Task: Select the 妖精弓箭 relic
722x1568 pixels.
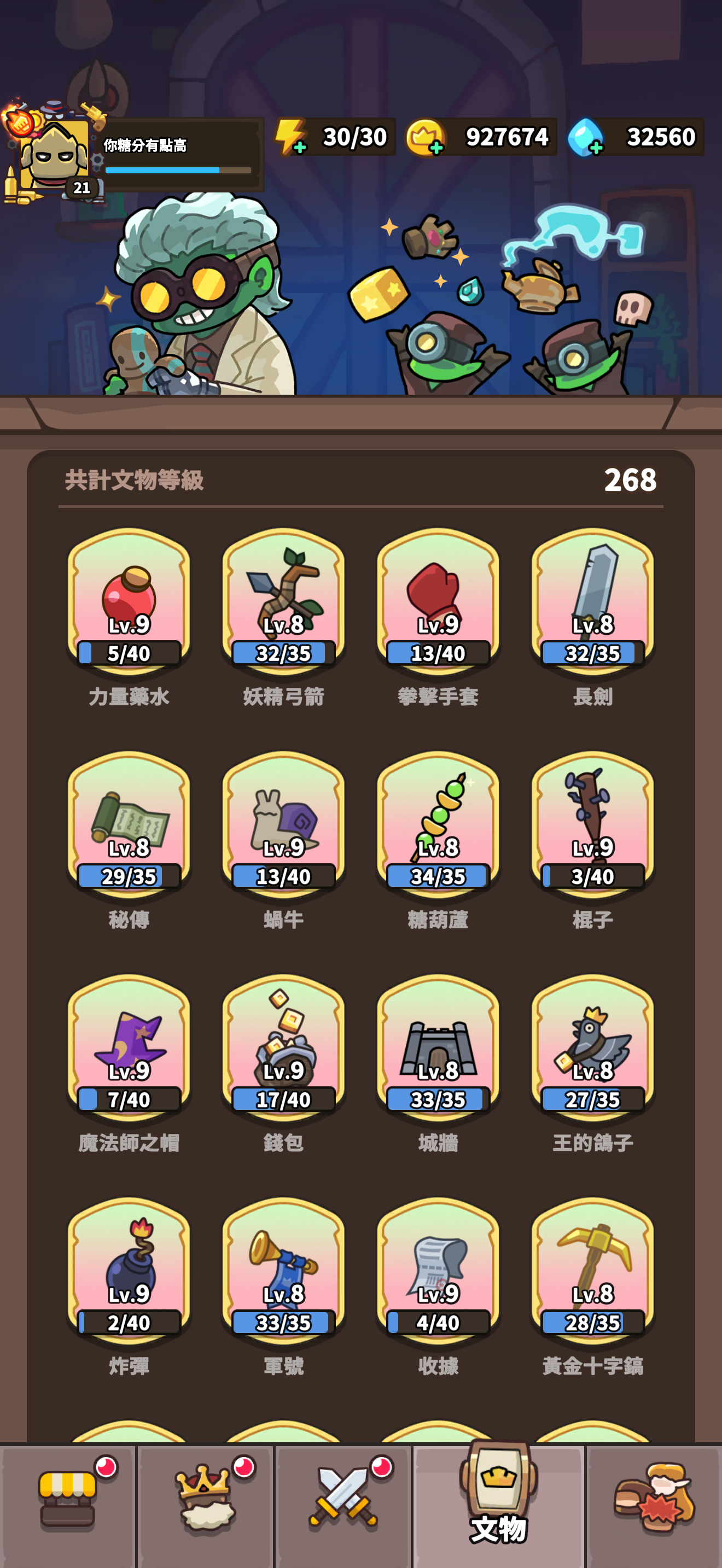Action: [x=283, y=603]
